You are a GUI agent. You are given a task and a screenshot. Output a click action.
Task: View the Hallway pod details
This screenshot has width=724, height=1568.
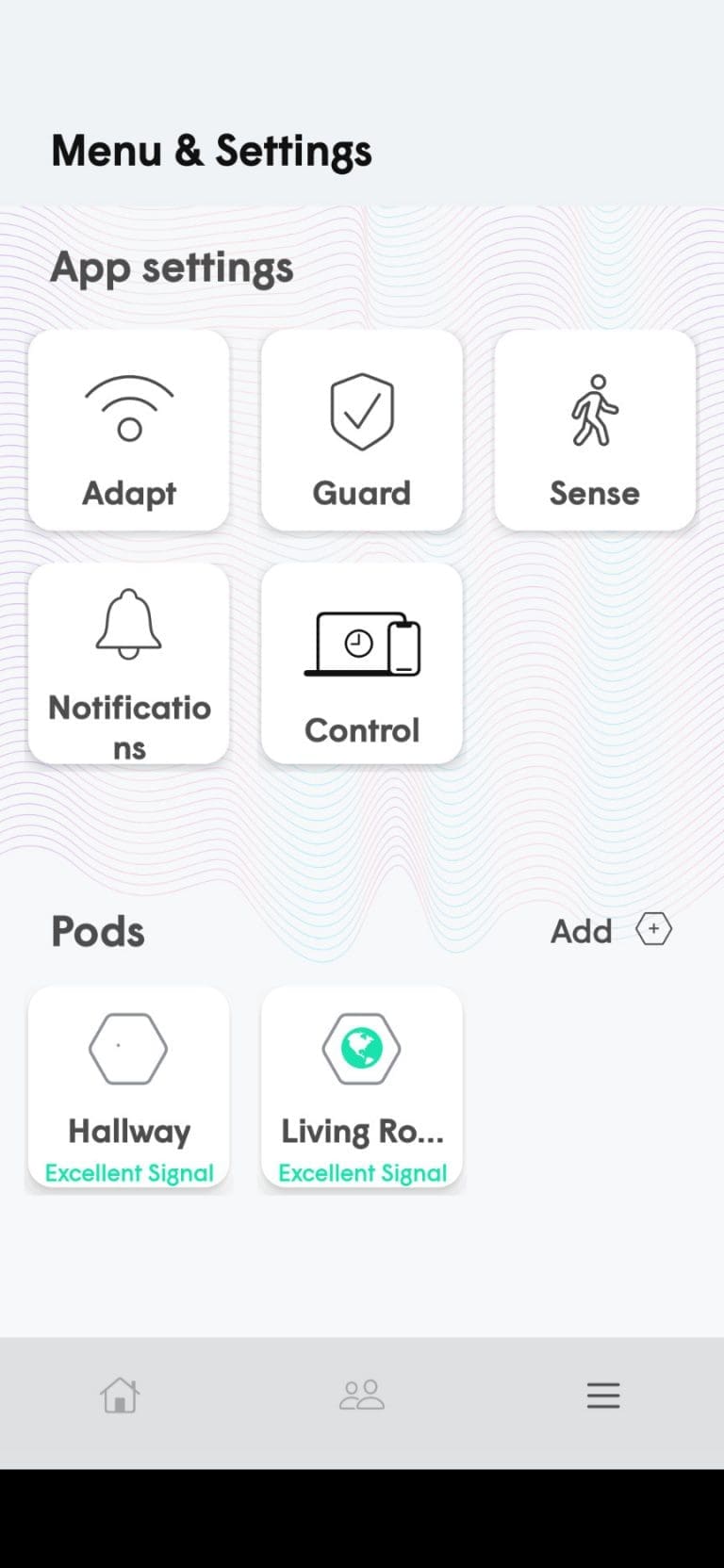(129, 1088)
